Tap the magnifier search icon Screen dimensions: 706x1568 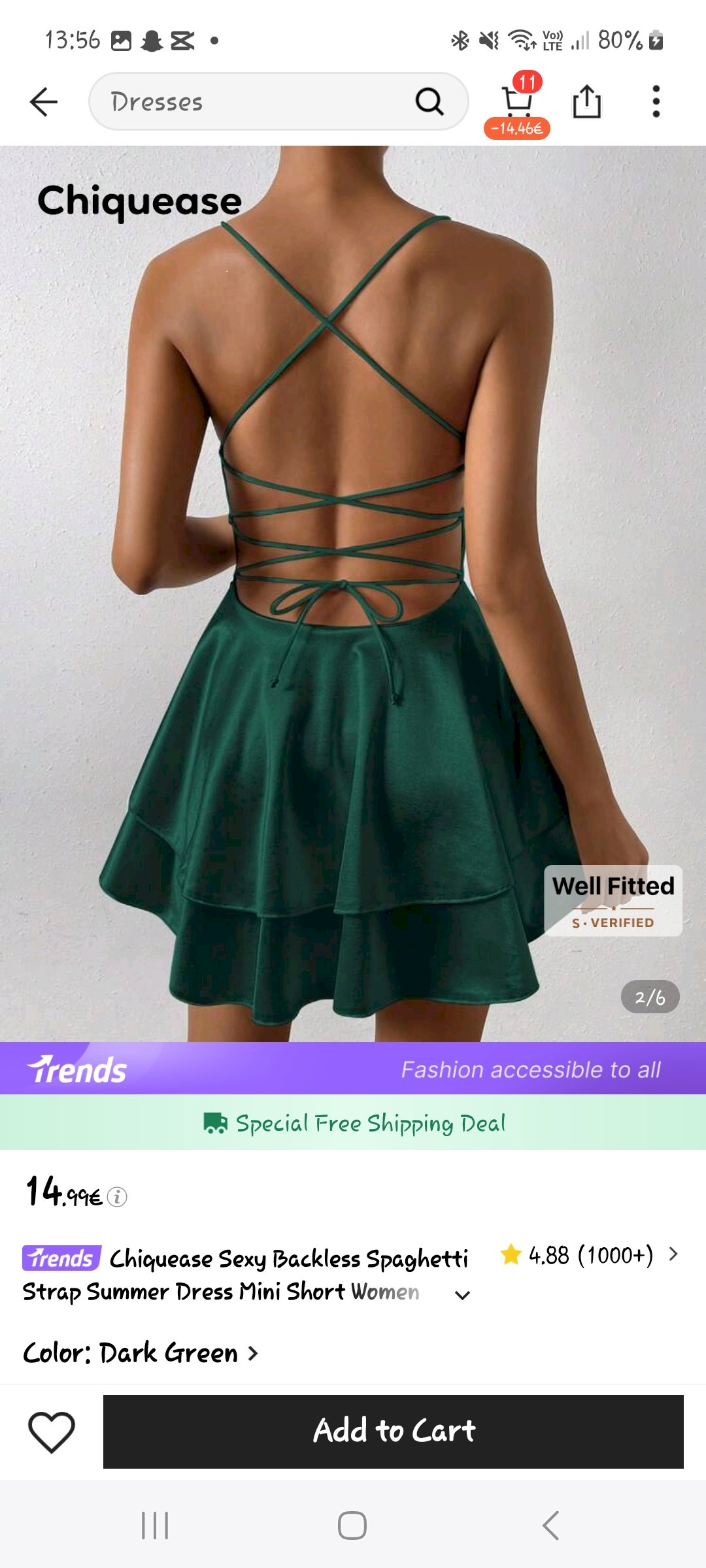pos(429,102)
